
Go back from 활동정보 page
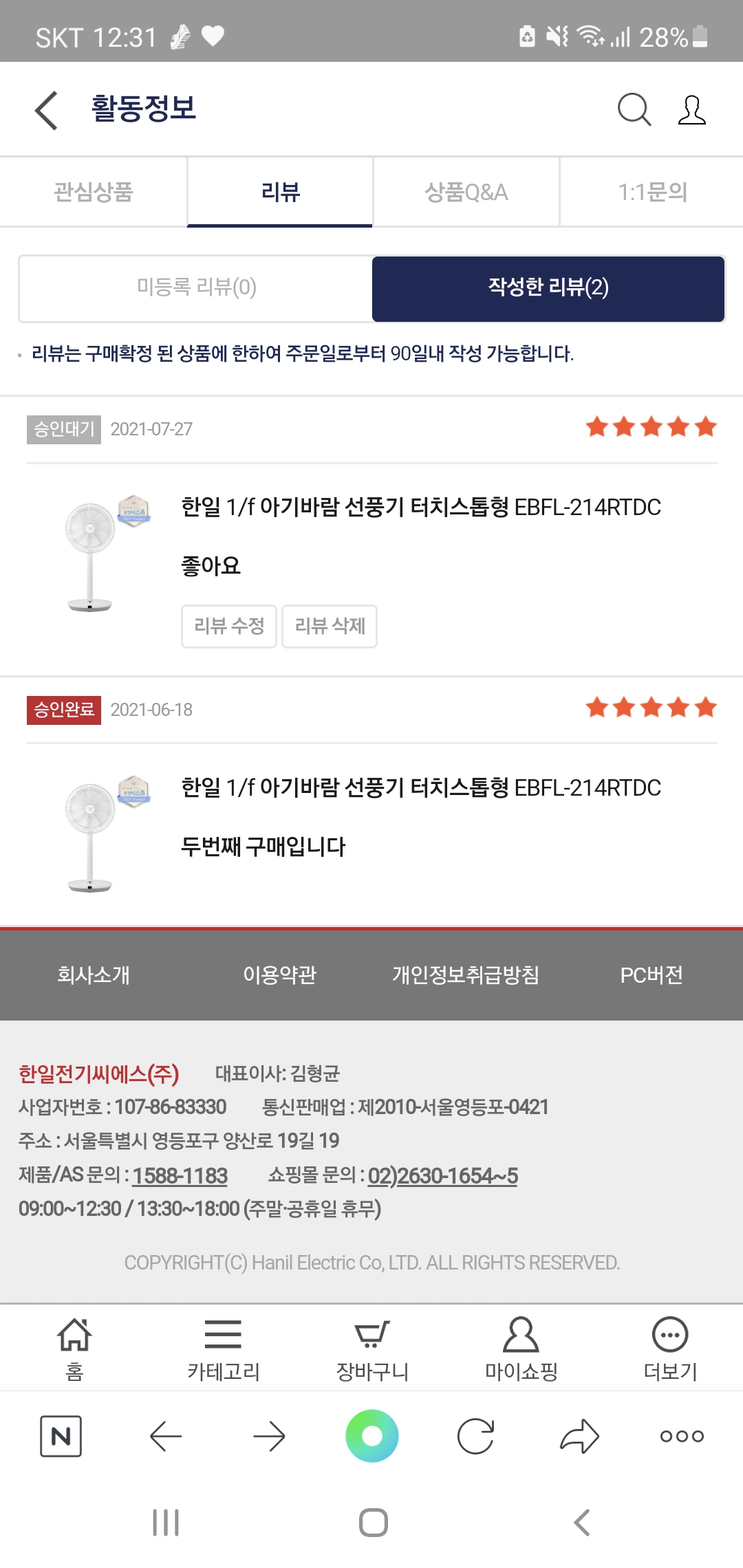tap(46, 110)
